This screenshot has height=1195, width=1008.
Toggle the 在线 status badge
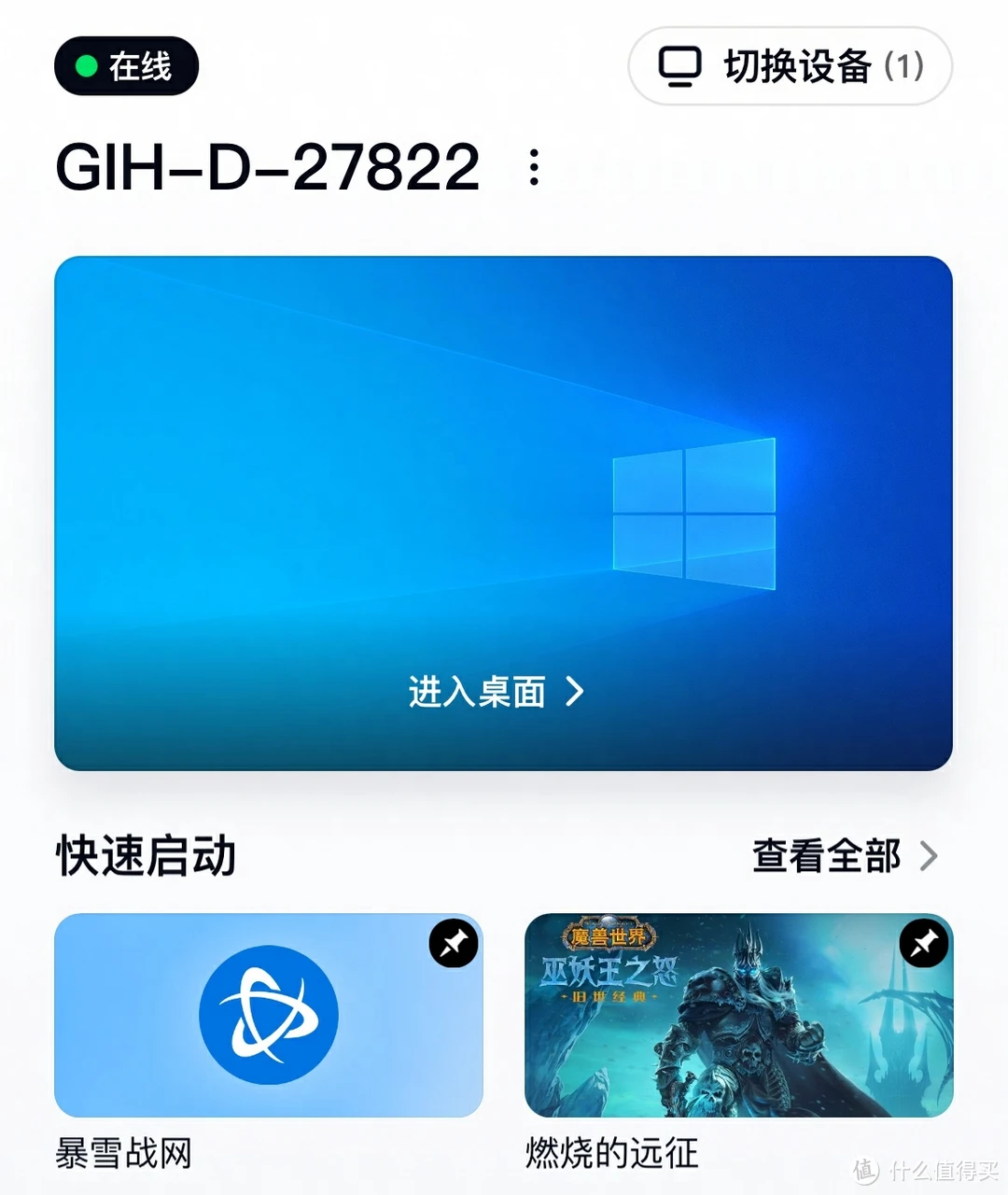(126, 65)
